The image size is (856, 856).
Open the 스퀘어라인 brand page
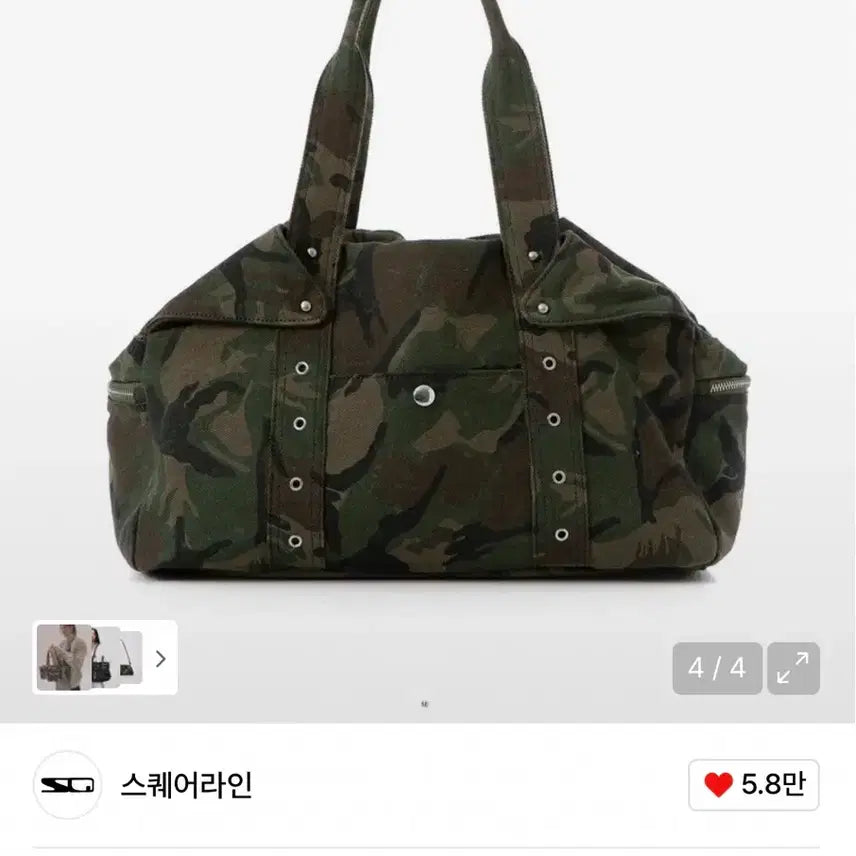pos(185,785)
